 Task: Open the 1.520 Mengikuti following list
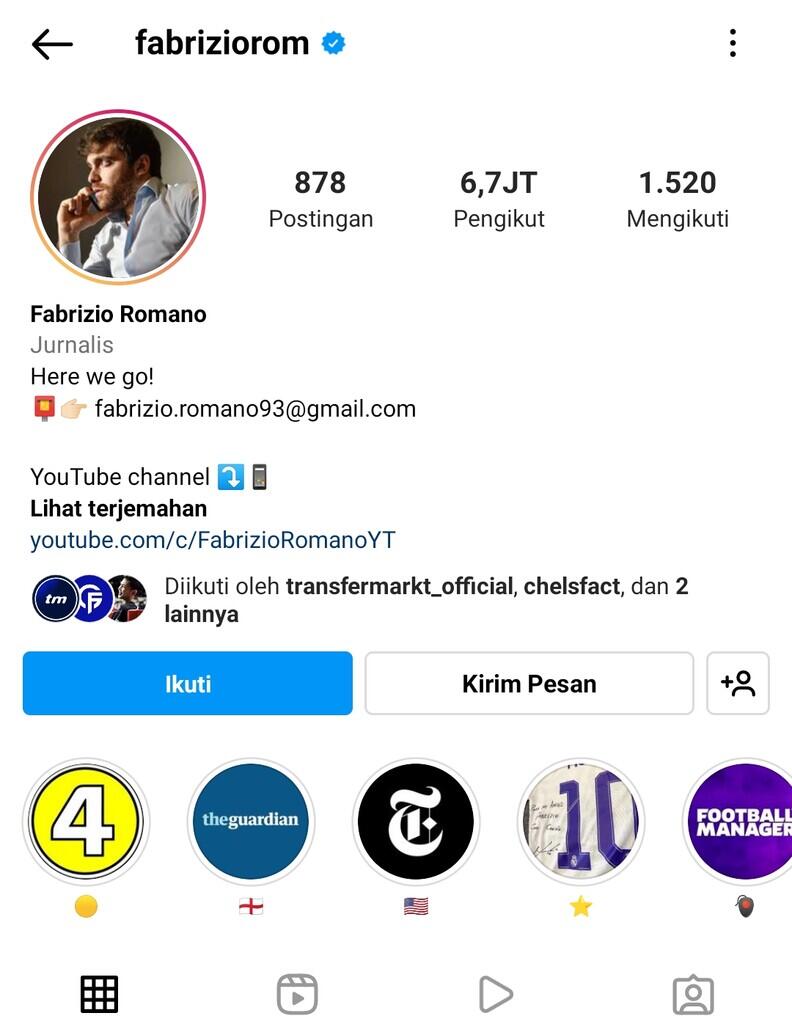point(677,198)
